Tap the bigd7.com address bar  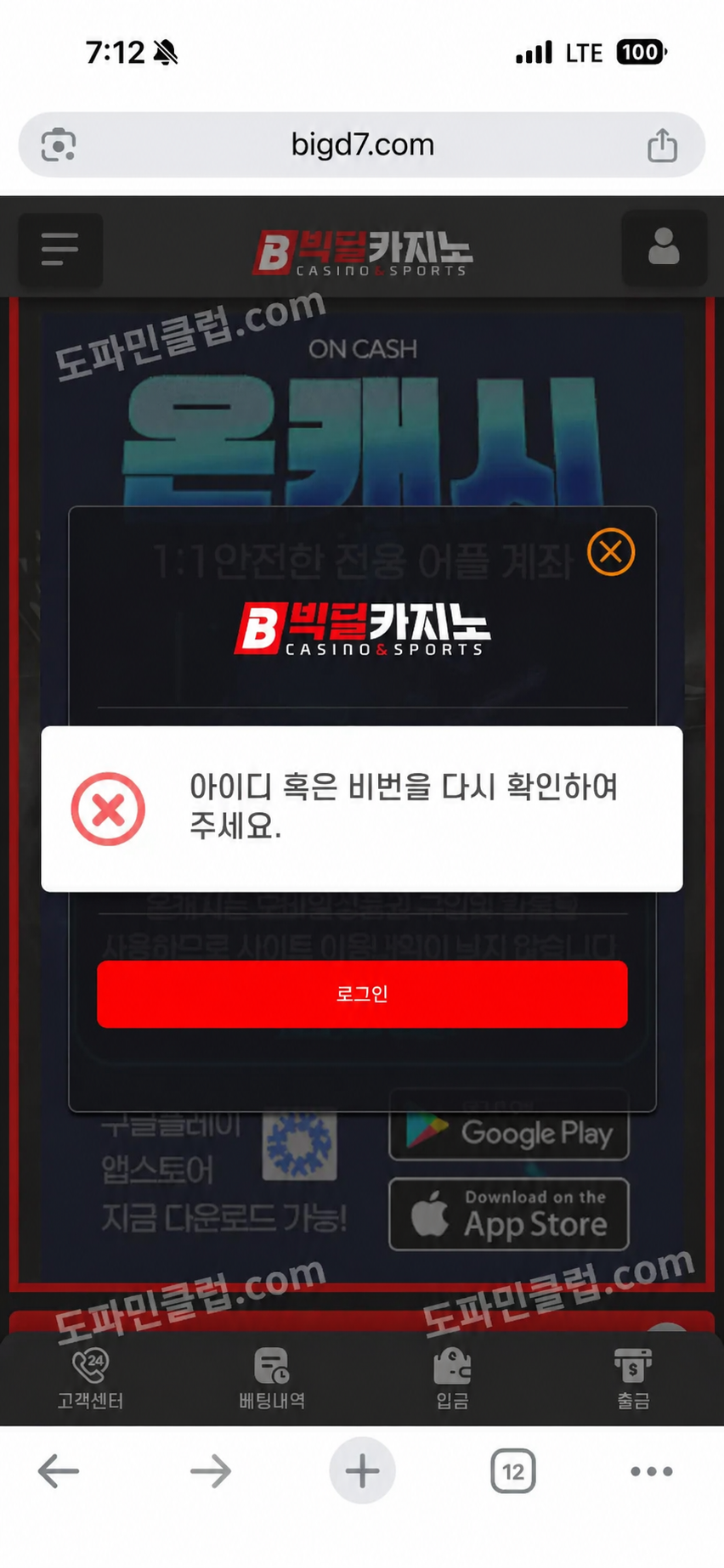click(x=362, y=144)
